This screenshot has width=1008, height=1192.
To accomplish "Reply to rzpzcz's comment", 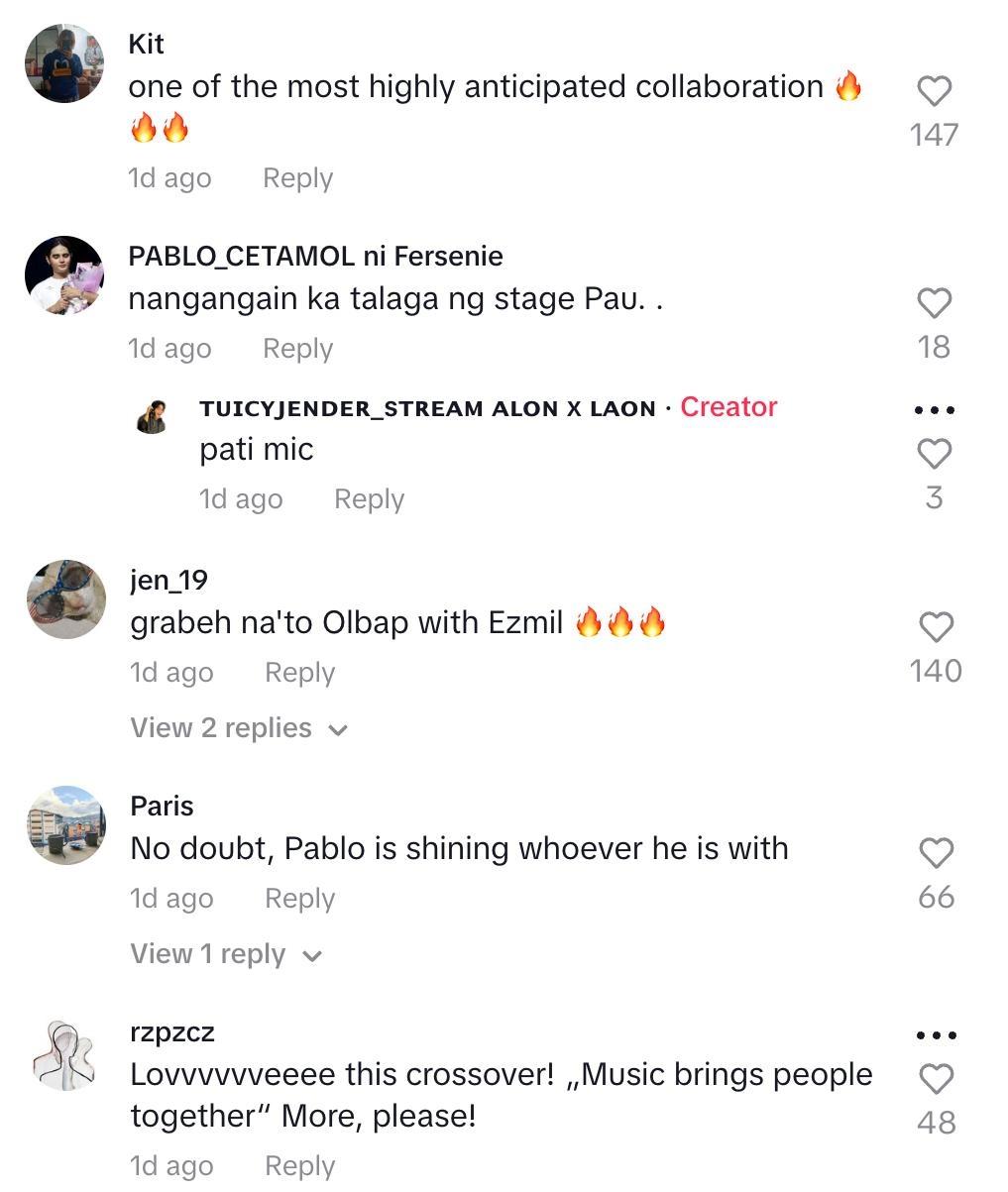I will [x=299, y=1166].
